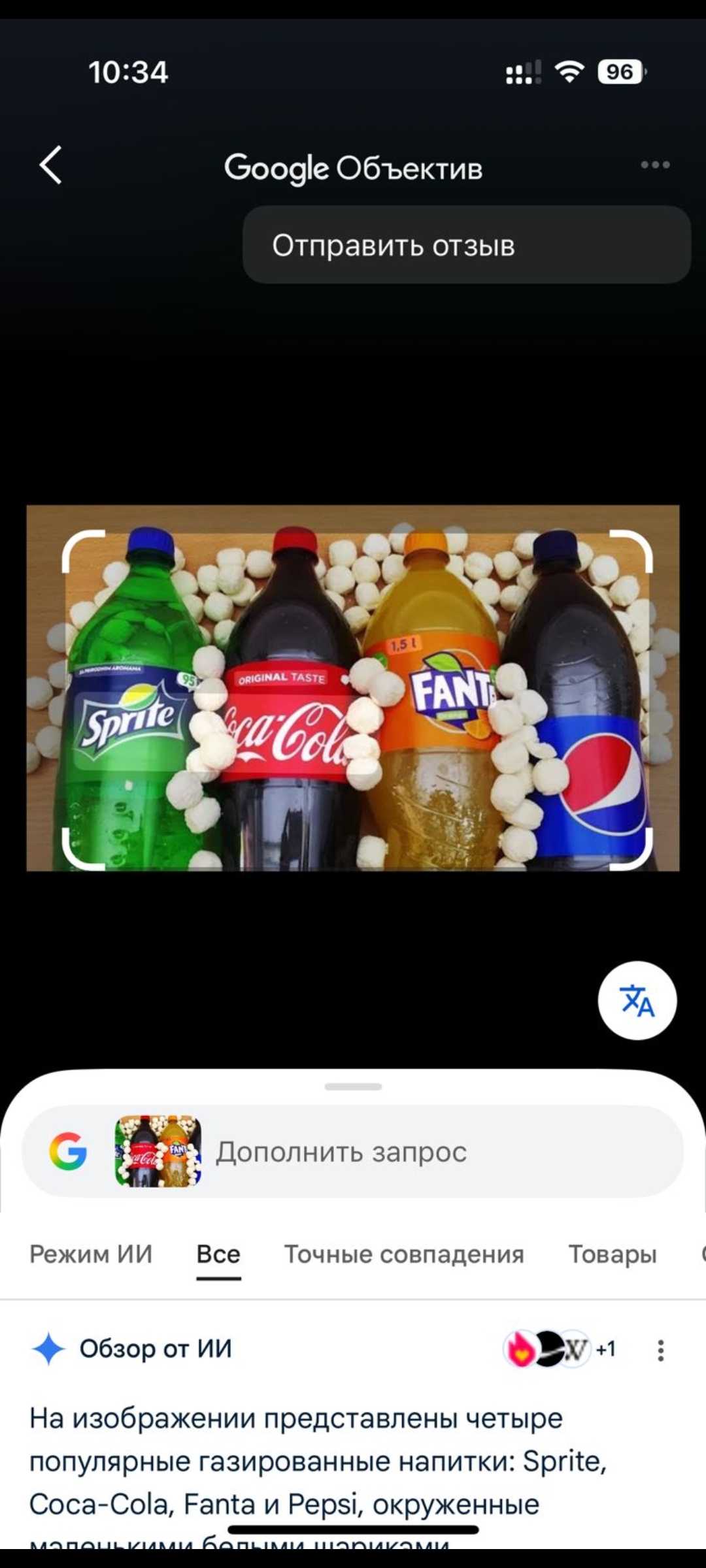The width and height of the screenshot is (706, 1568).
Task: Open options for Обзор от ИИ
Action: 661,1350
